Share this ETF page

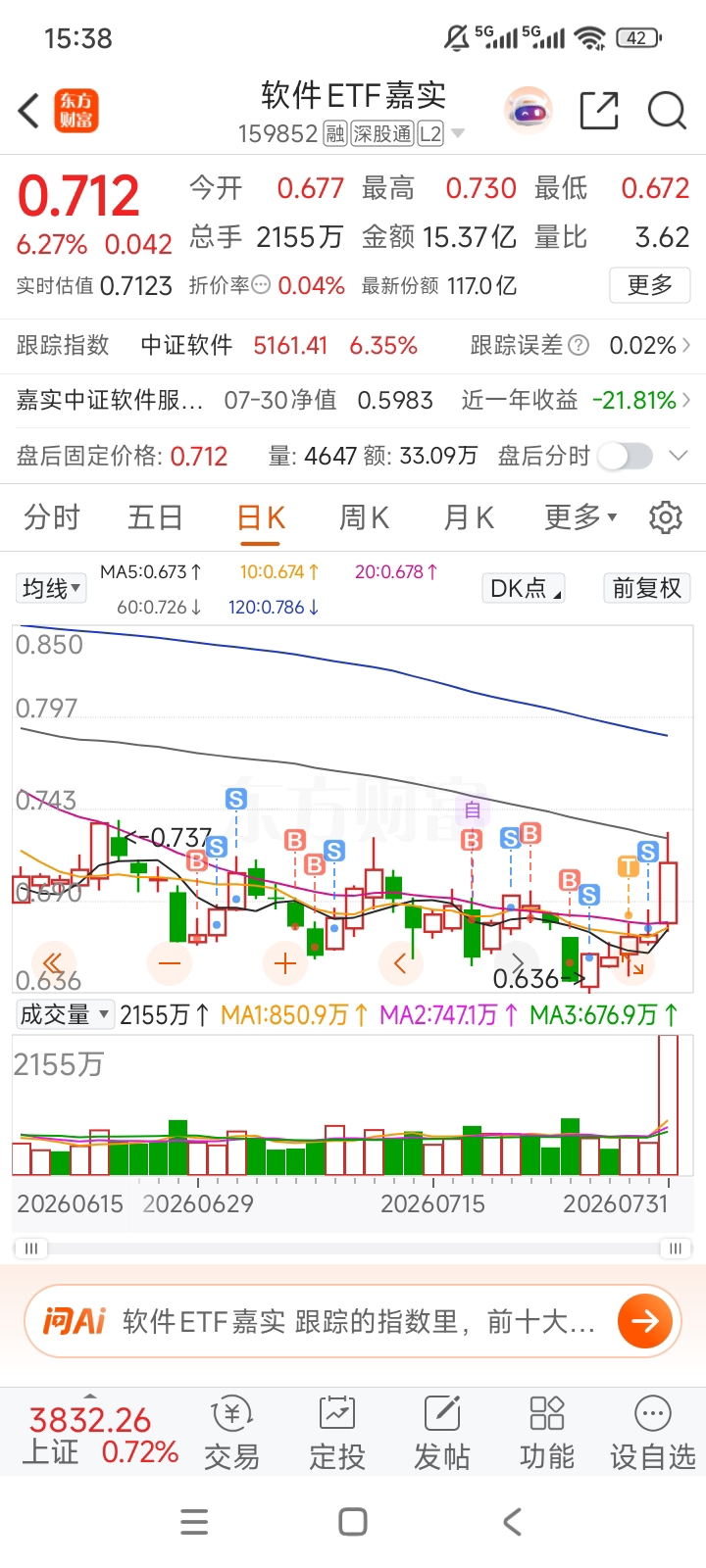[x=599, y=111]
